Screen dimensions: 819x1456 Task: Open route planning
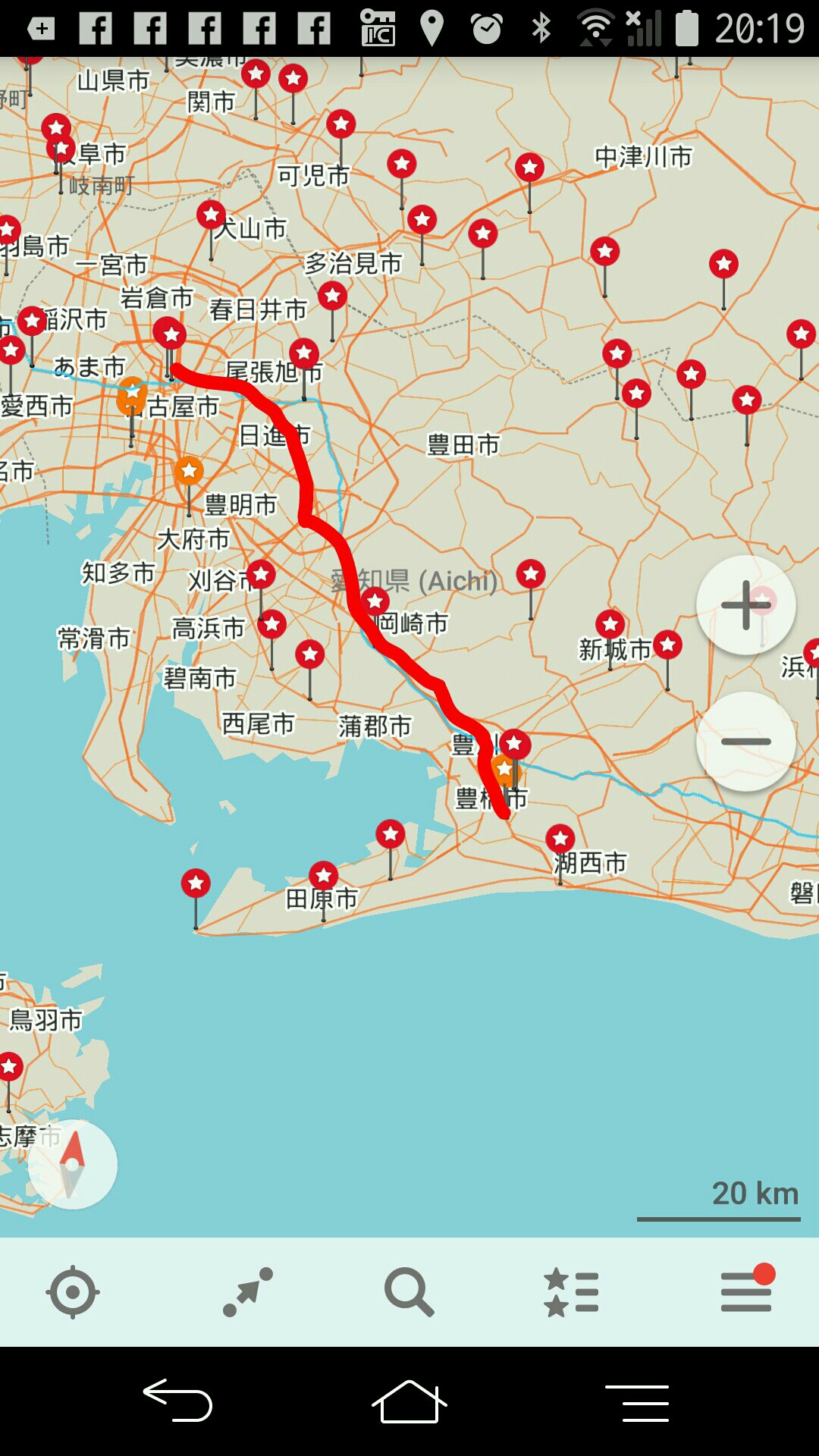(248, 1291)
